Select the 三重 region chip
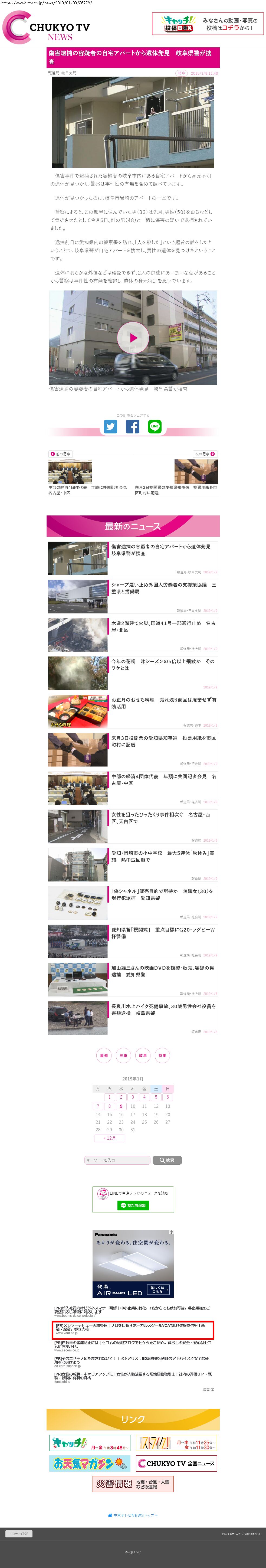 click(124, 1056)
